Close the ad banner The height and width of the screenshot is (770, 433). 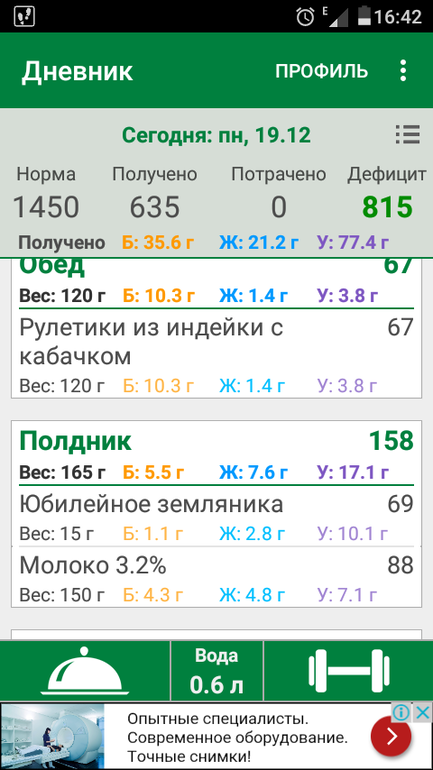(423, 713)
